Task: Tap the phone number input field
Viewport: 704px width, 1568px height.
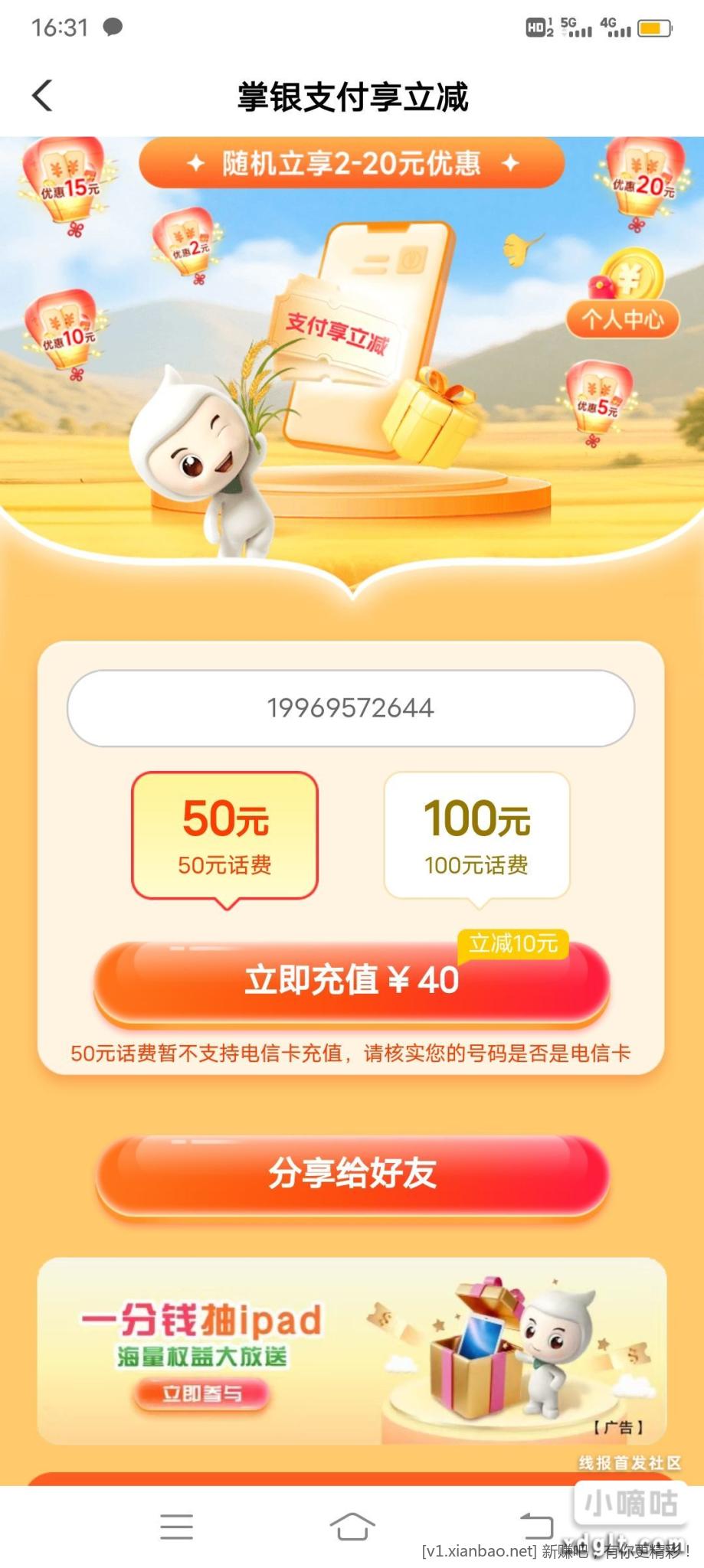Action: coord(352,708)
